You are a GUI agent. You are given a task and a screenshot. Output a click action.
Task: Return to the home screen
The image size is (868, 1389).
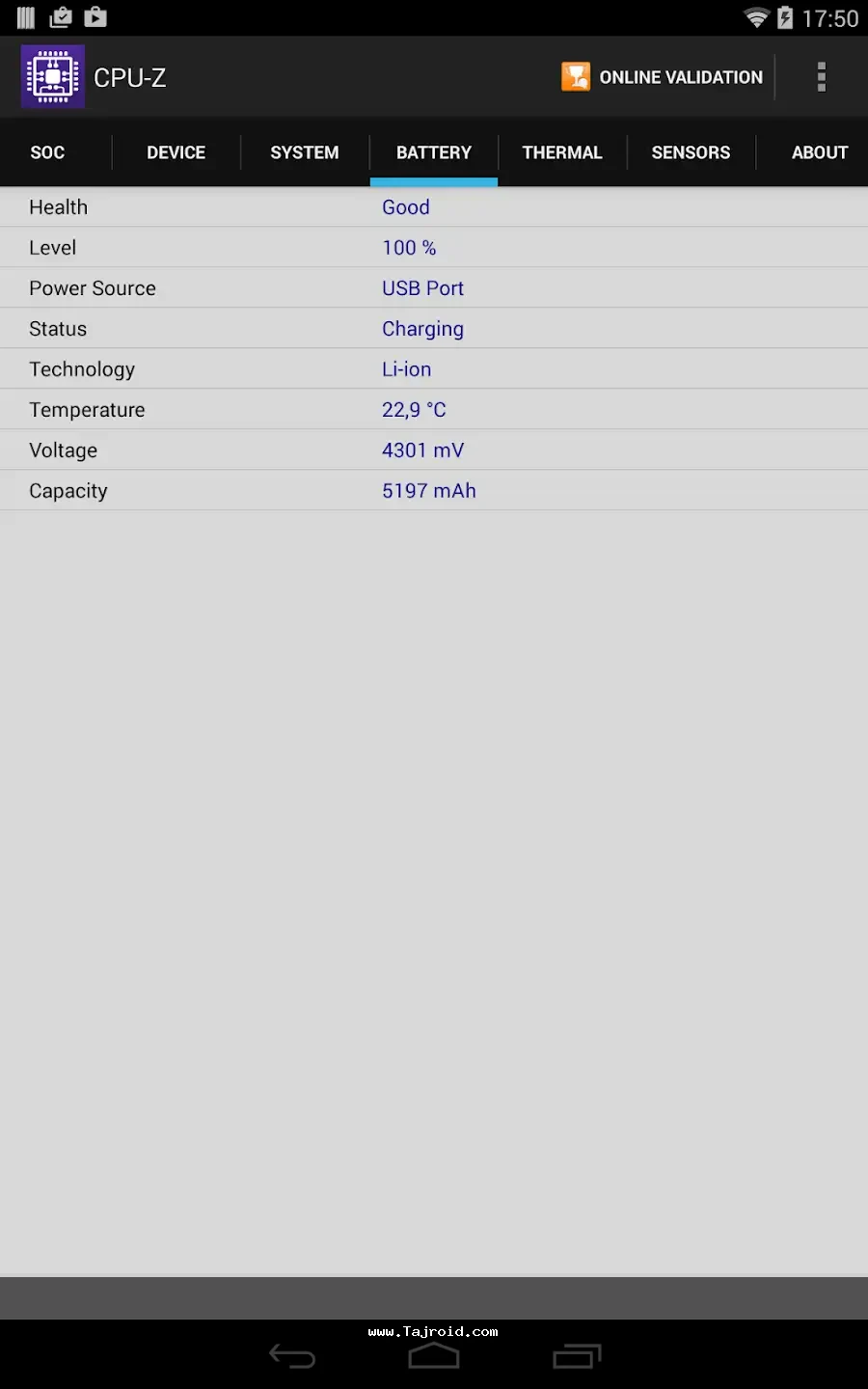(434, 1357)
